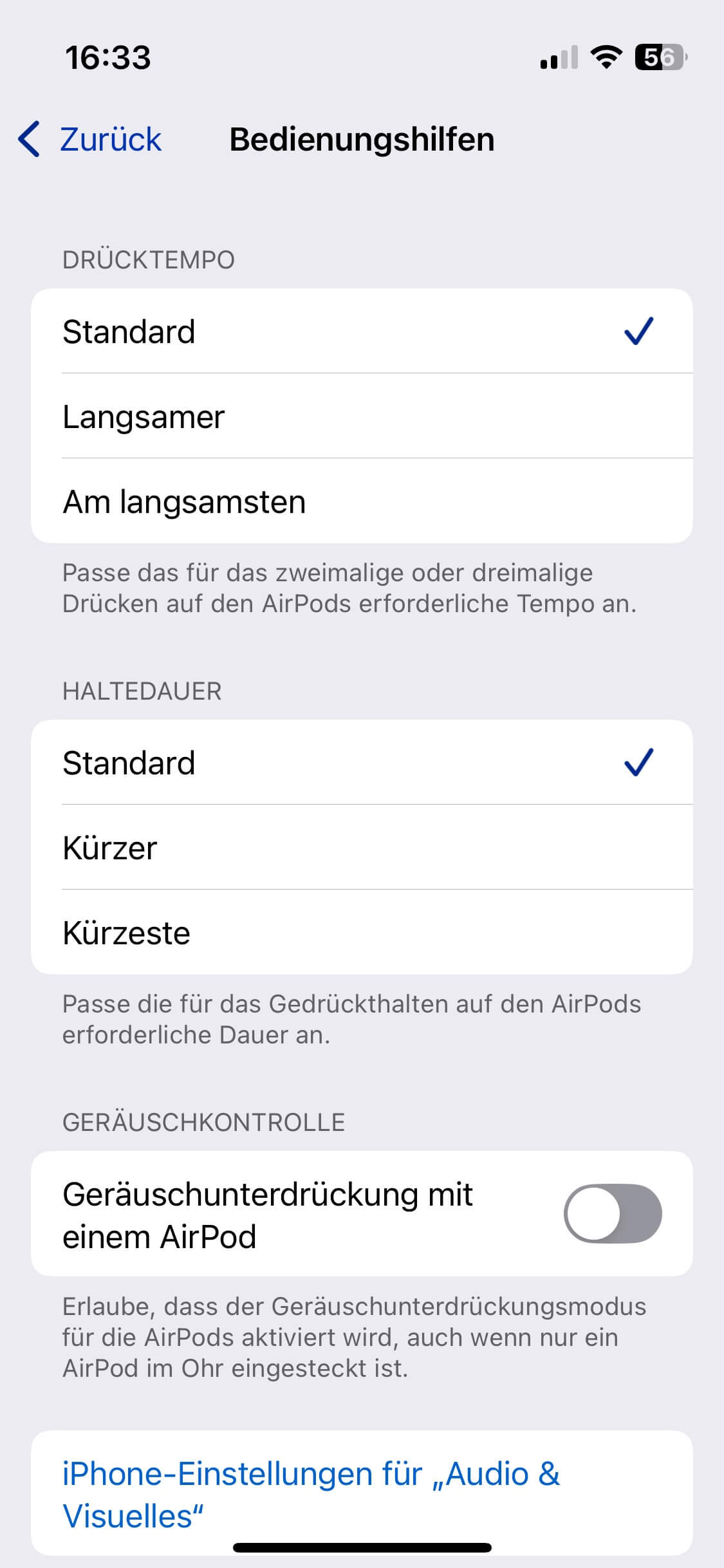
Task: Enable Geräuschunterdrückung mit einem AirPod
Action: coord(612,1213)
